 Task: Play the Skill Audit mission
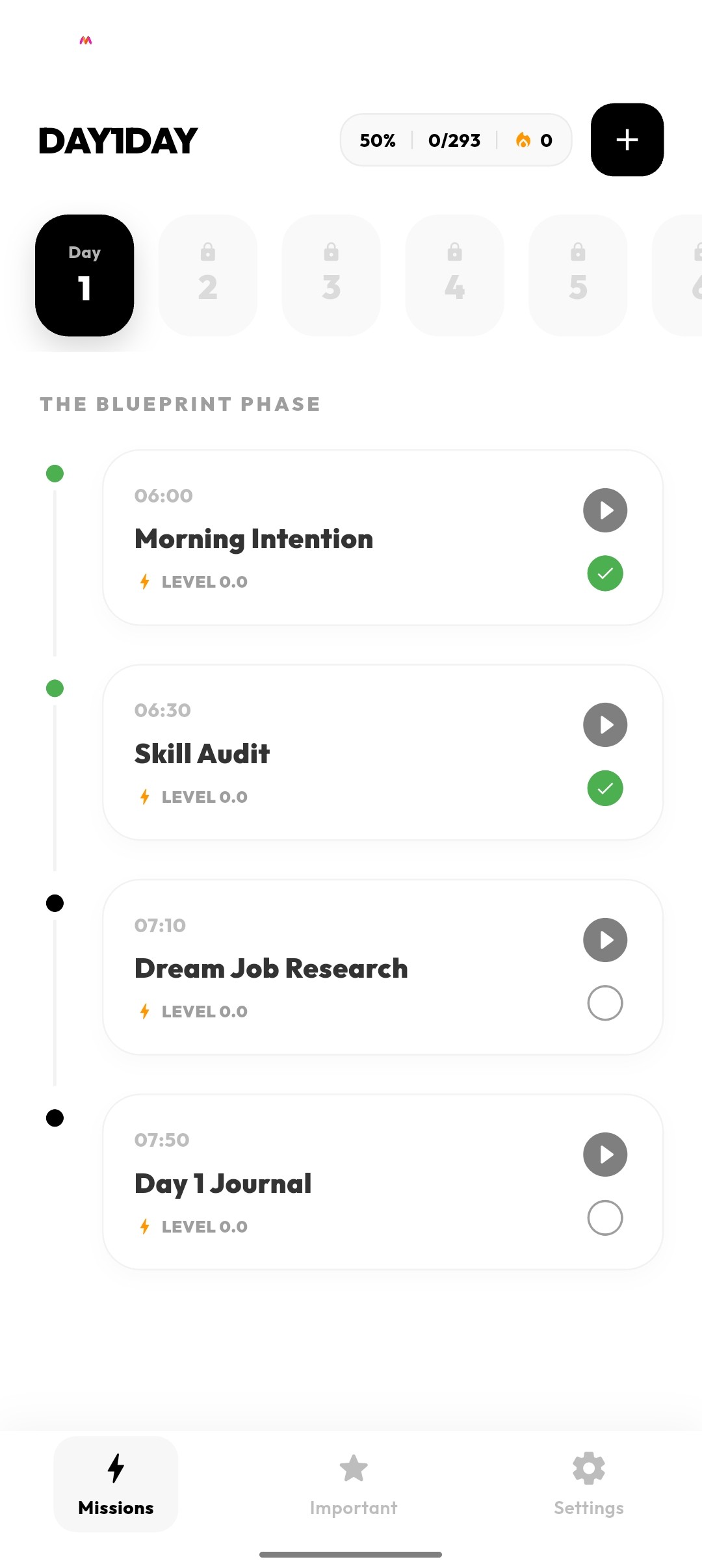605,725
